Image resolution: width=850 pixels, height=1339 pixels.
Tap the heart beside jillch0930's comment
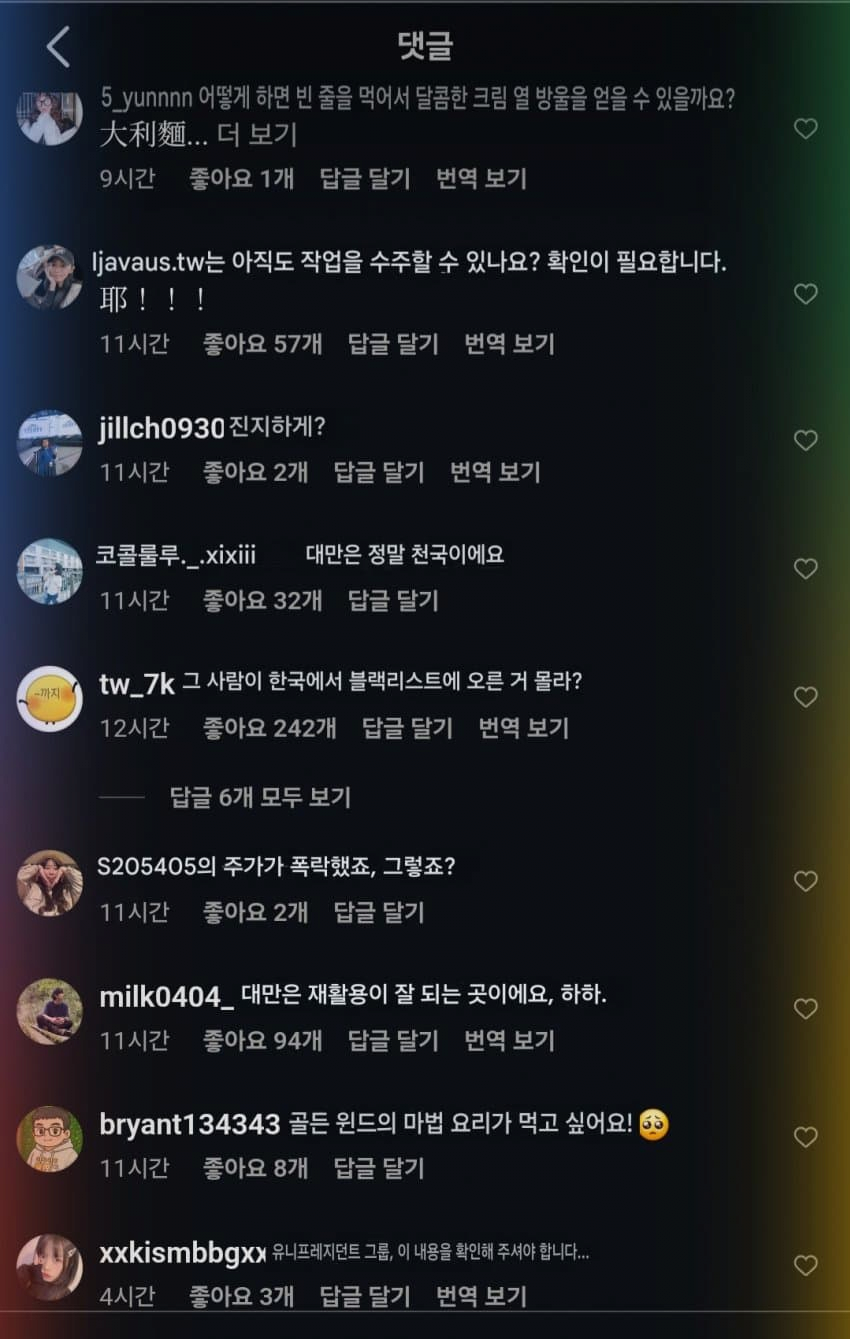806,439
